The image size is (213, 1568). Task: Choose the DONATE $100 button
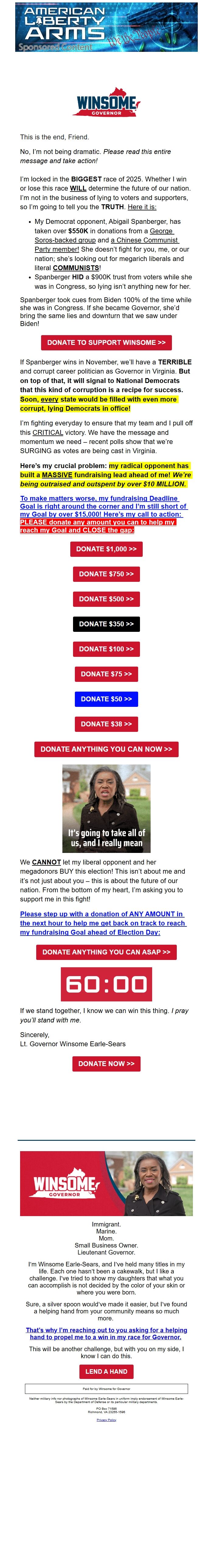tap(106, 649)
